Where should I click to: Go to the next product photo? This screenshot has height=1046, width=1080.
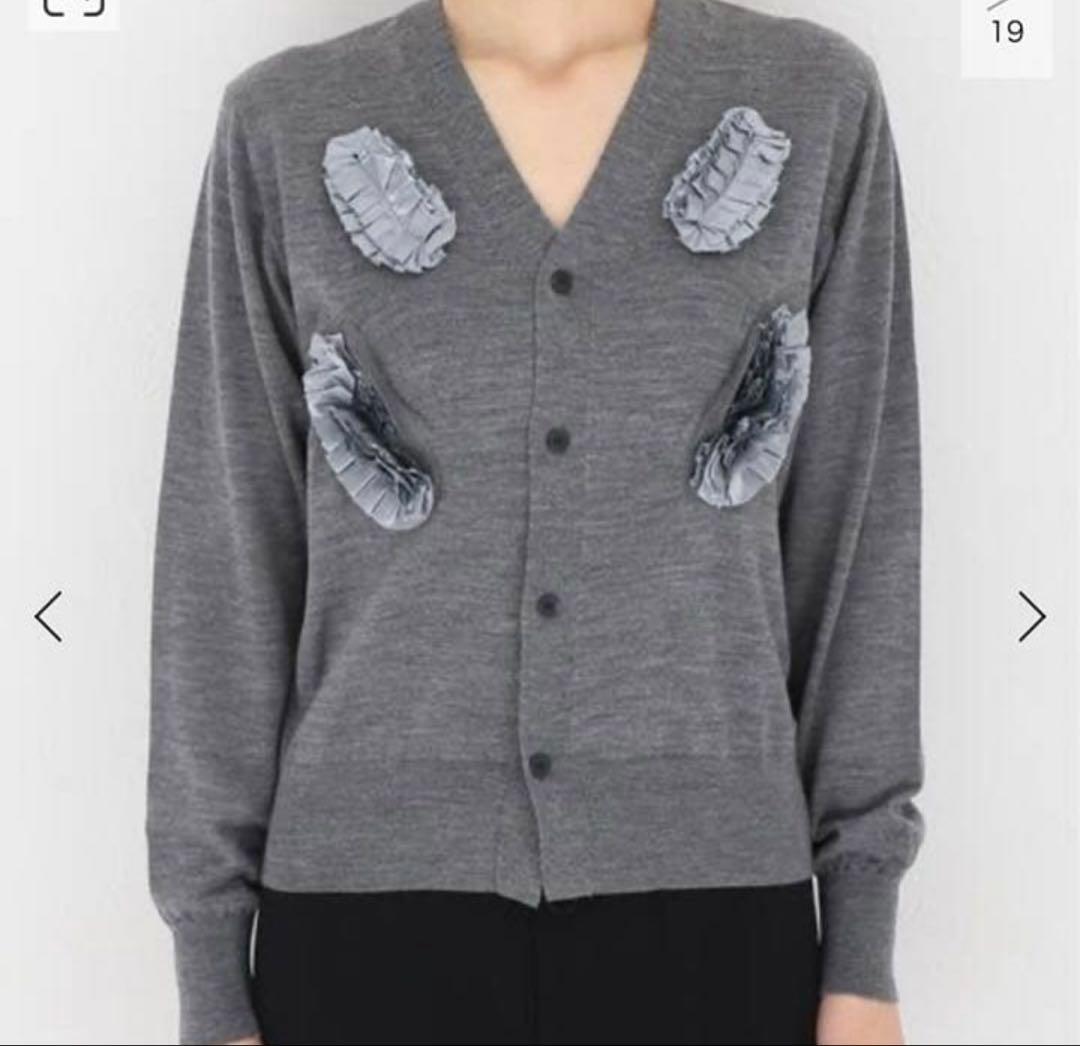pyautogui.click(x=1032, y=616)
